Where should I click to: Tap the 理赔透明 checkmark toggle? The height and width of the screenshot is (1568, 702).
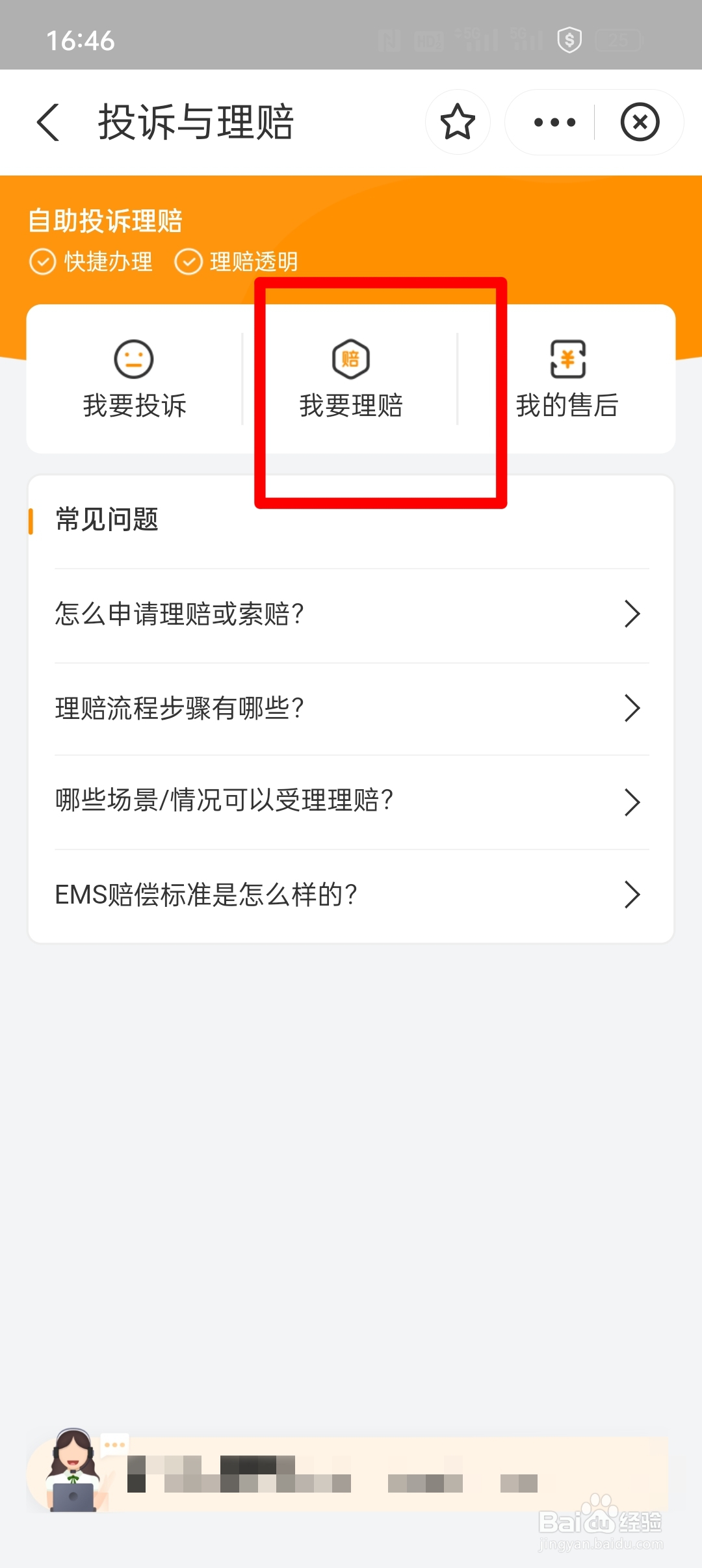pos(188,261)
